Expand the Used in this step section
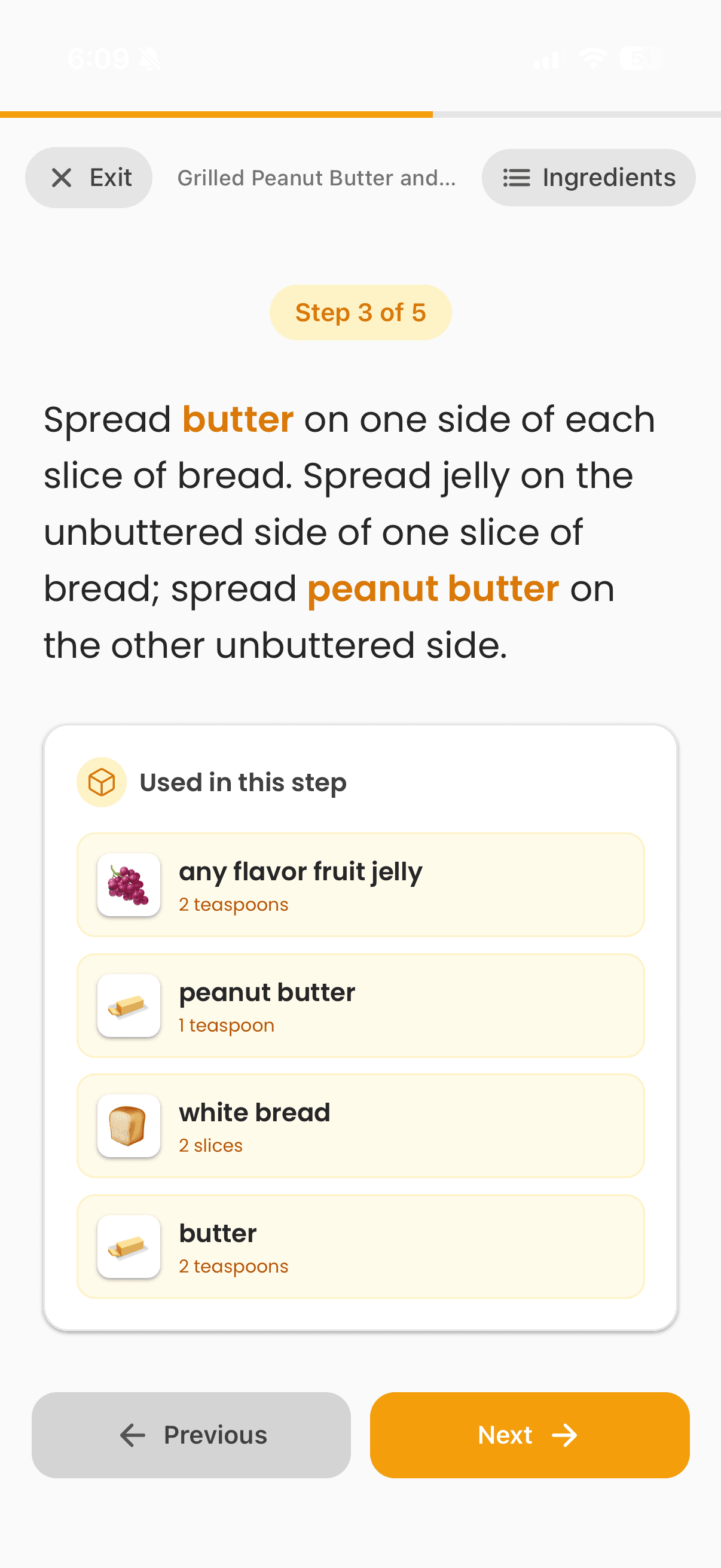Image resolution: width=721 pixels, height=1568 pixels. (x=242, y=782)
